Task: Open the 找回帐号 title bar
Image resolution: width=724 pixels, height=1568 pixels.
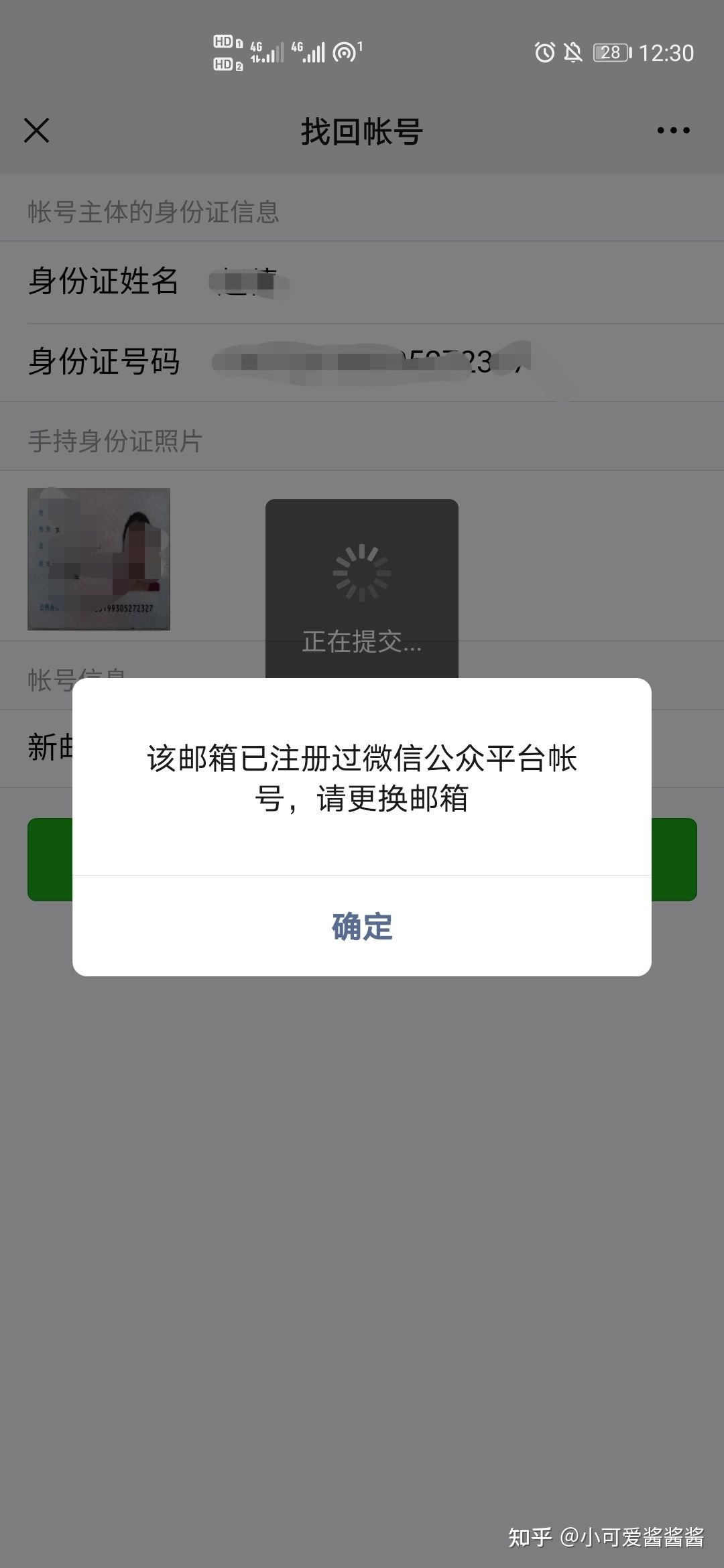Action: click(x=362, y=131)
